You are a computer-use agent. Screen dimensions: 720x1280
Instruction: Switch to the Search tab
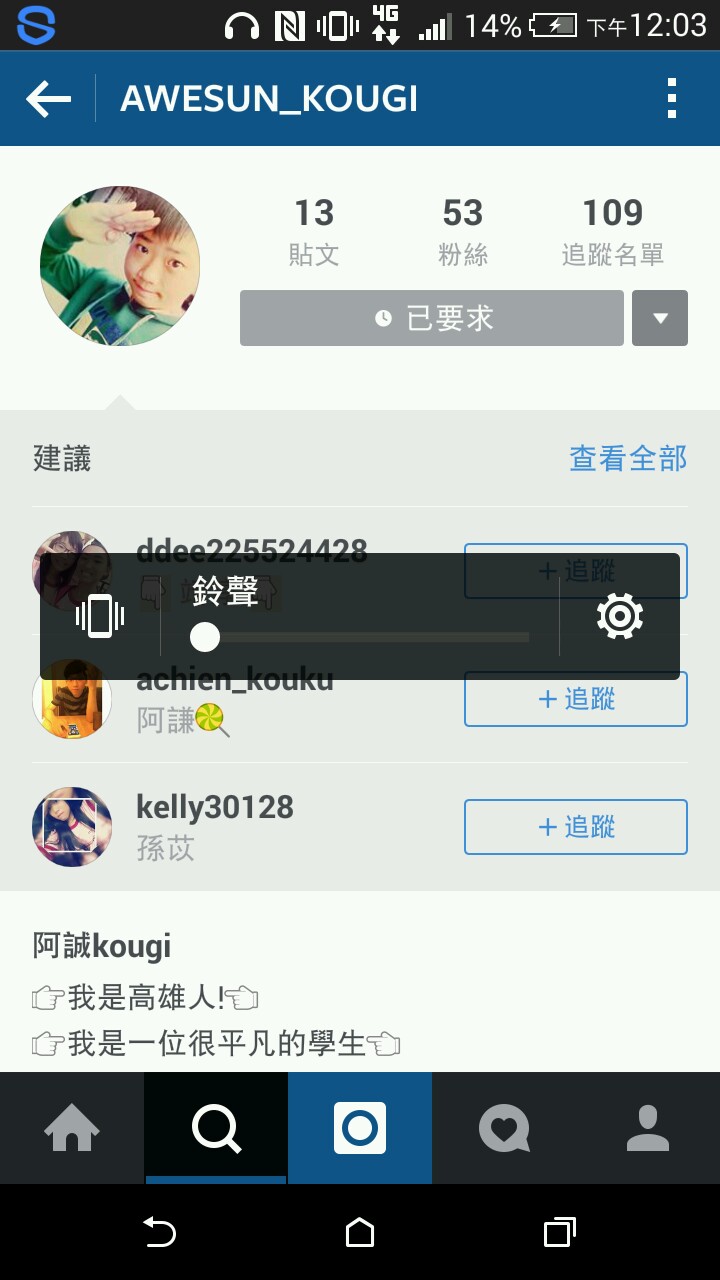[216, 1128]
